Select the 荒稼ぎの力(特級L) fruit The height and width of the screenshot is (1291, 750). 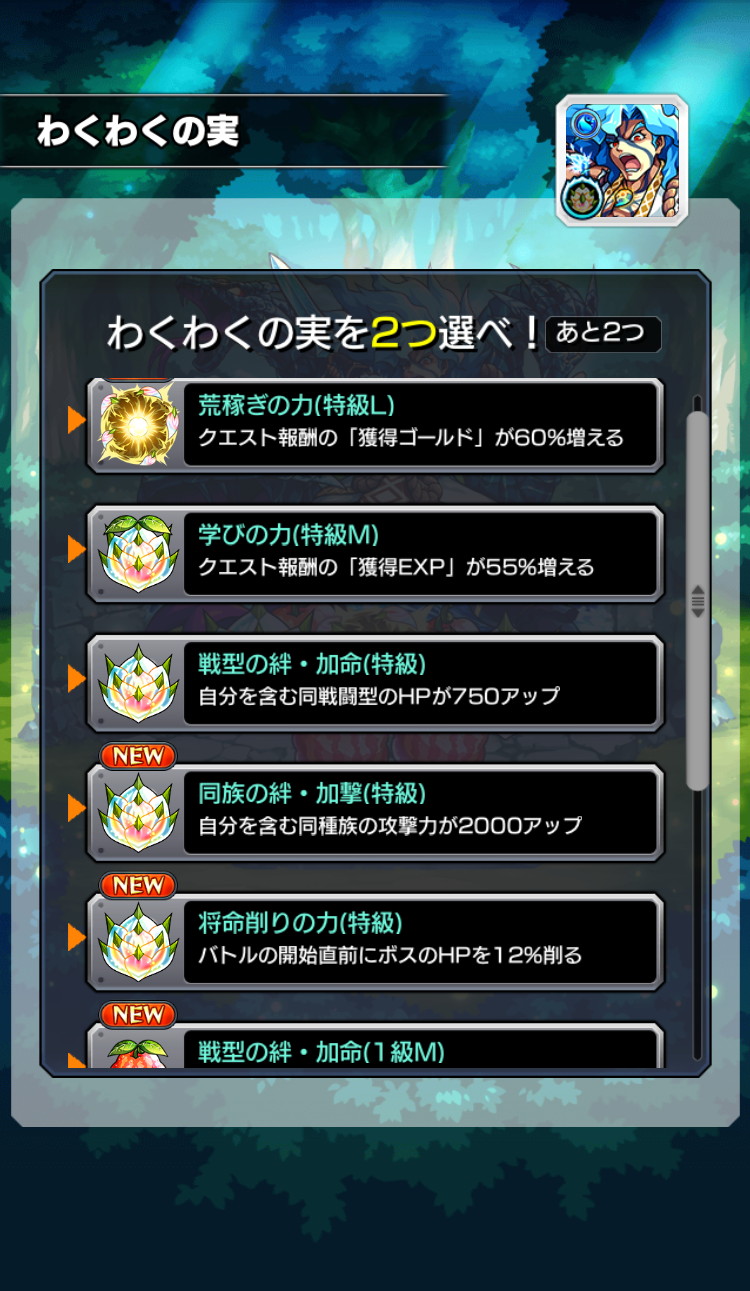[x=375, y=425]
